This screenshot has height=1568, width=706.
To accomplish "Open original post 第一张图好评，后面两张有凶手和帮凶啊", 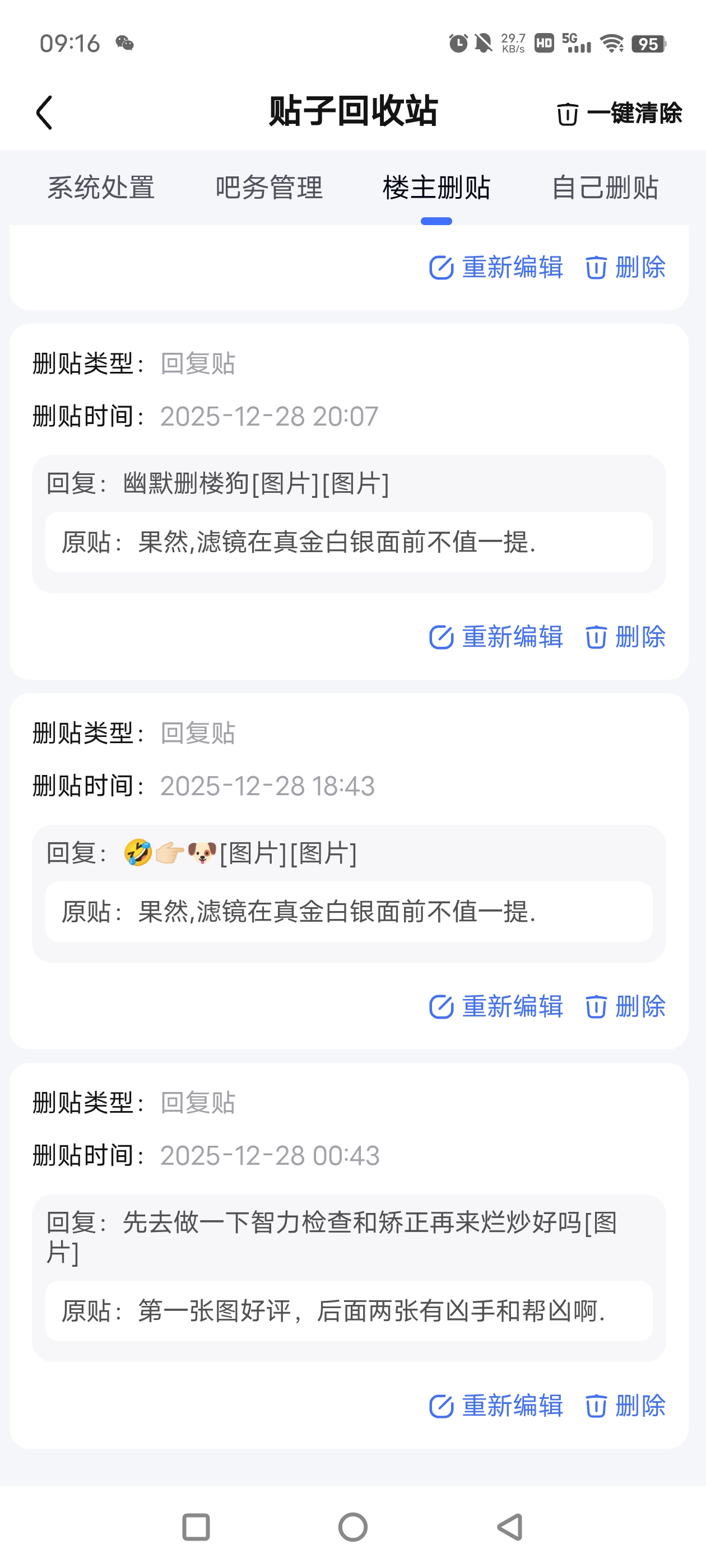I will (349, 1311).
